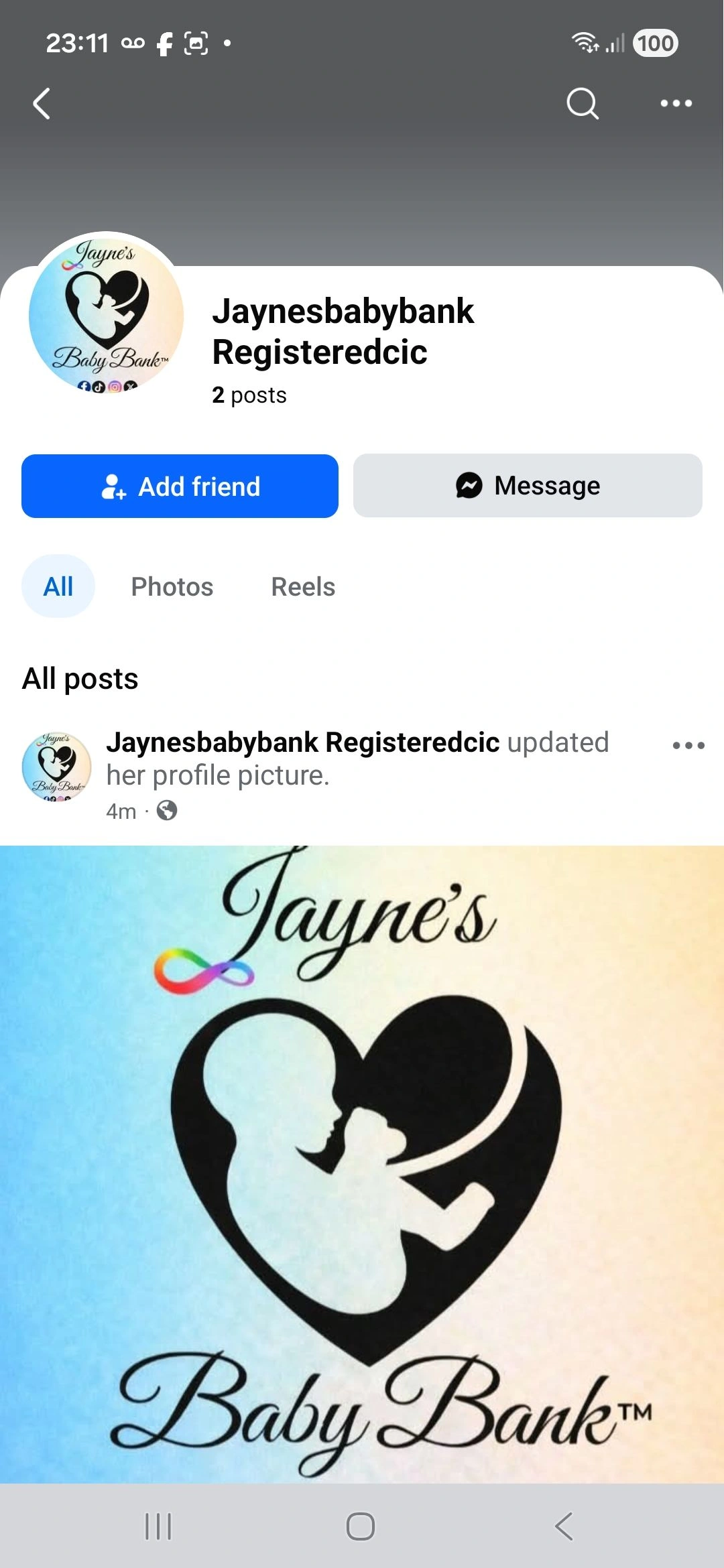Open post options for the profile picture update
724x1568 pixels.
(x=688, y=745)
